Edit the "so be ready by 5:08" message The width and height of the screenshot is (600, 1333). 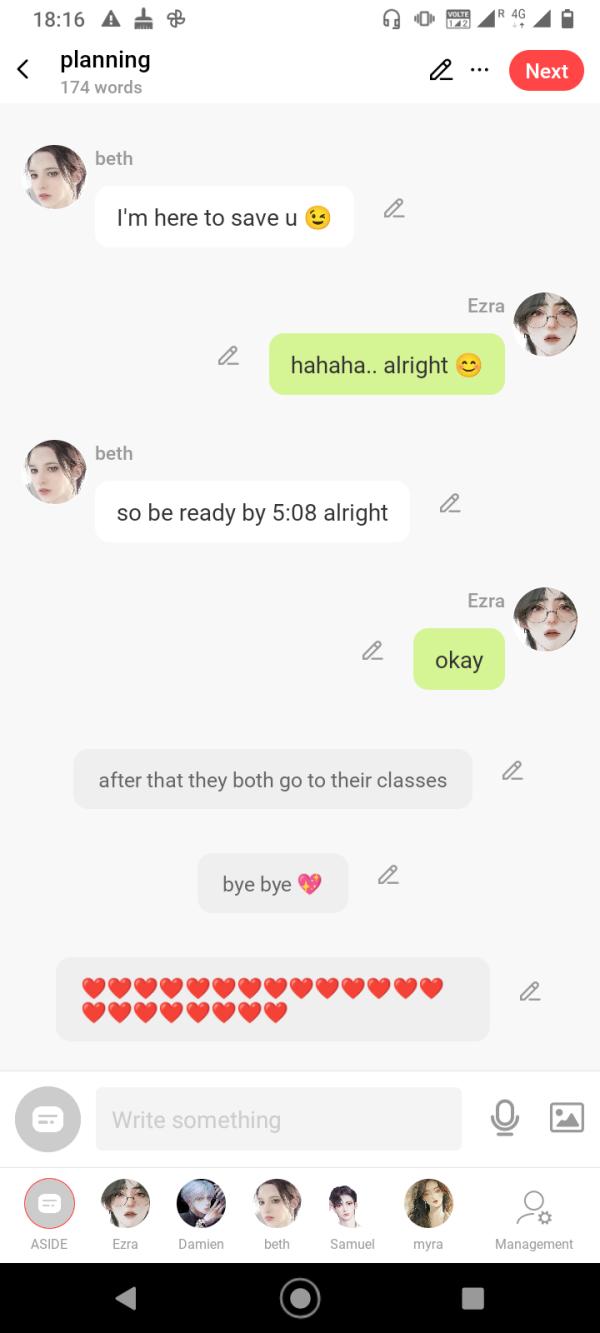tap(450, 504)
